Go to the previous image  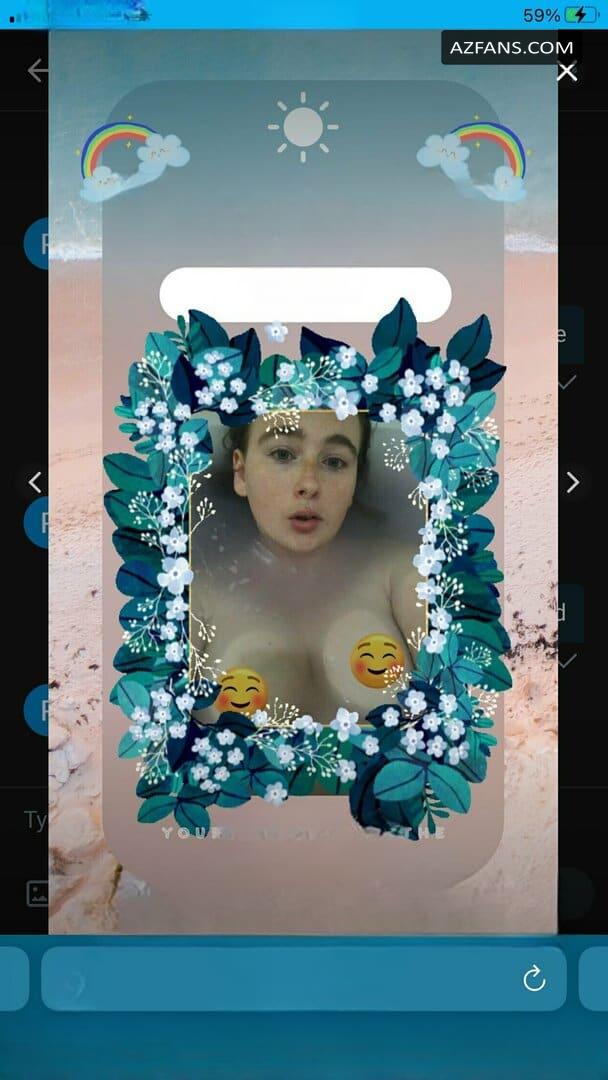[34, 483]
